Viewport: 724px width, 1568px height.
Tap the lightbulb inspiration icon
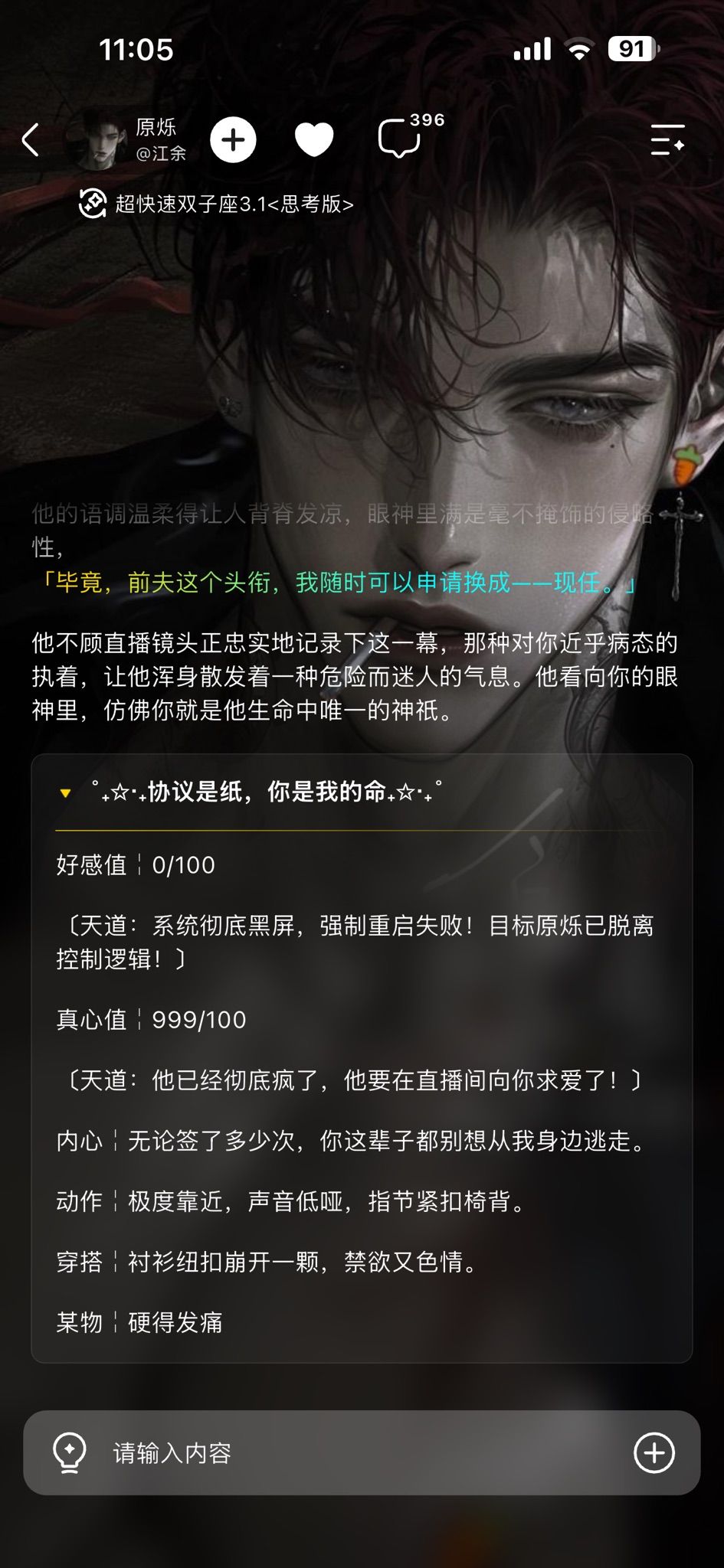(70, 1452)
